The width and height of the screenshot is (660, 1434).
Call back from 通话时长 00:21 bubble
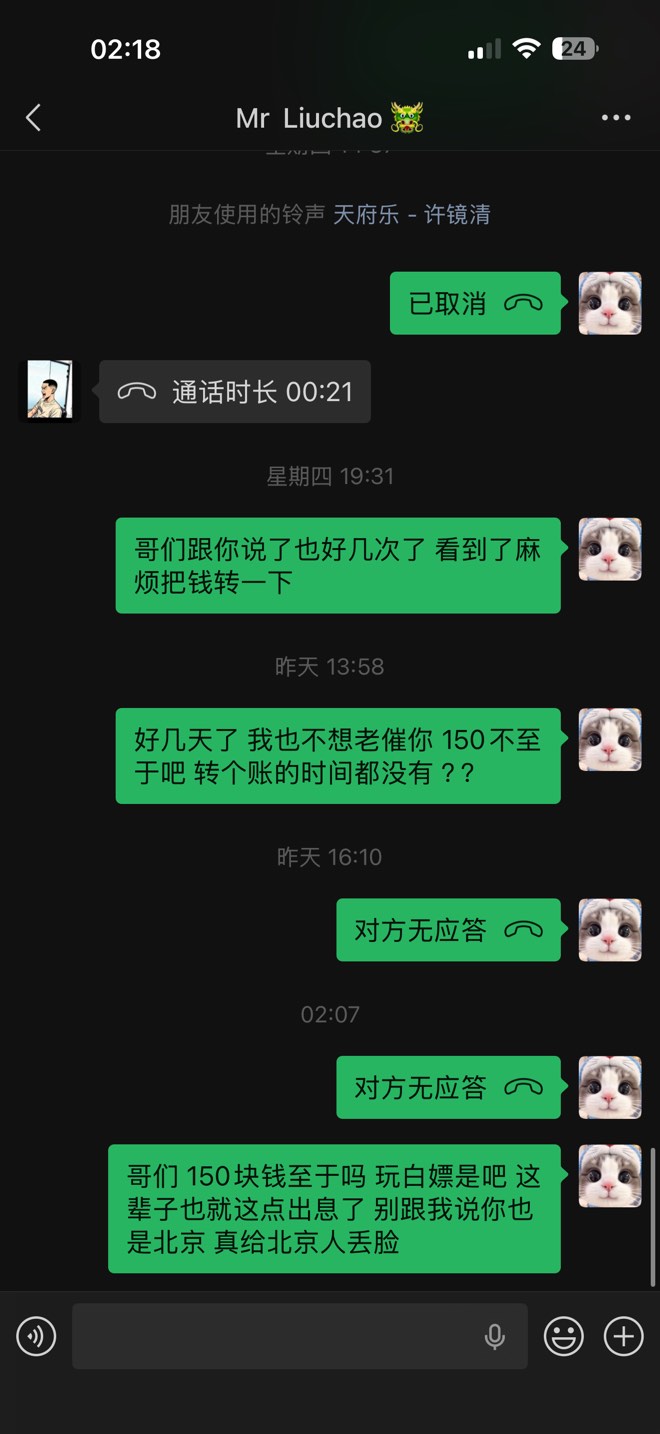click(x=235, y=392)
